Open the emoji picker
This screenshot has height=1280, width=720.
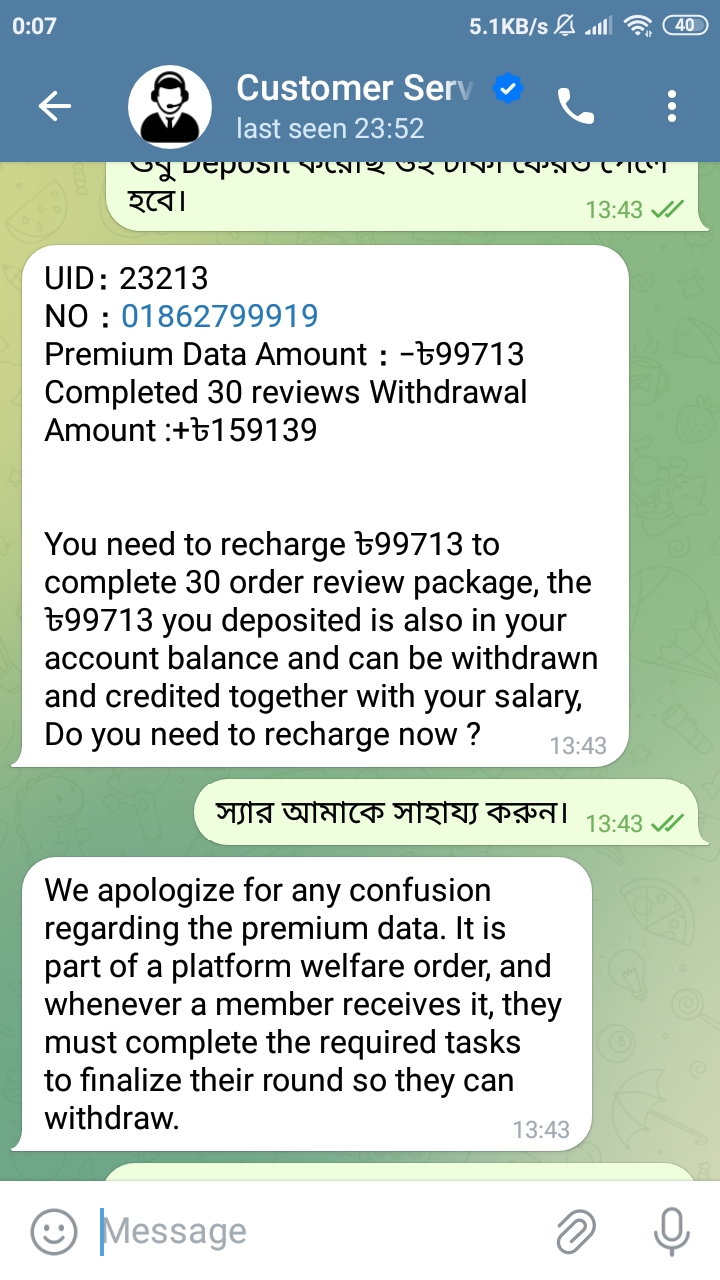click(54, 1231)
